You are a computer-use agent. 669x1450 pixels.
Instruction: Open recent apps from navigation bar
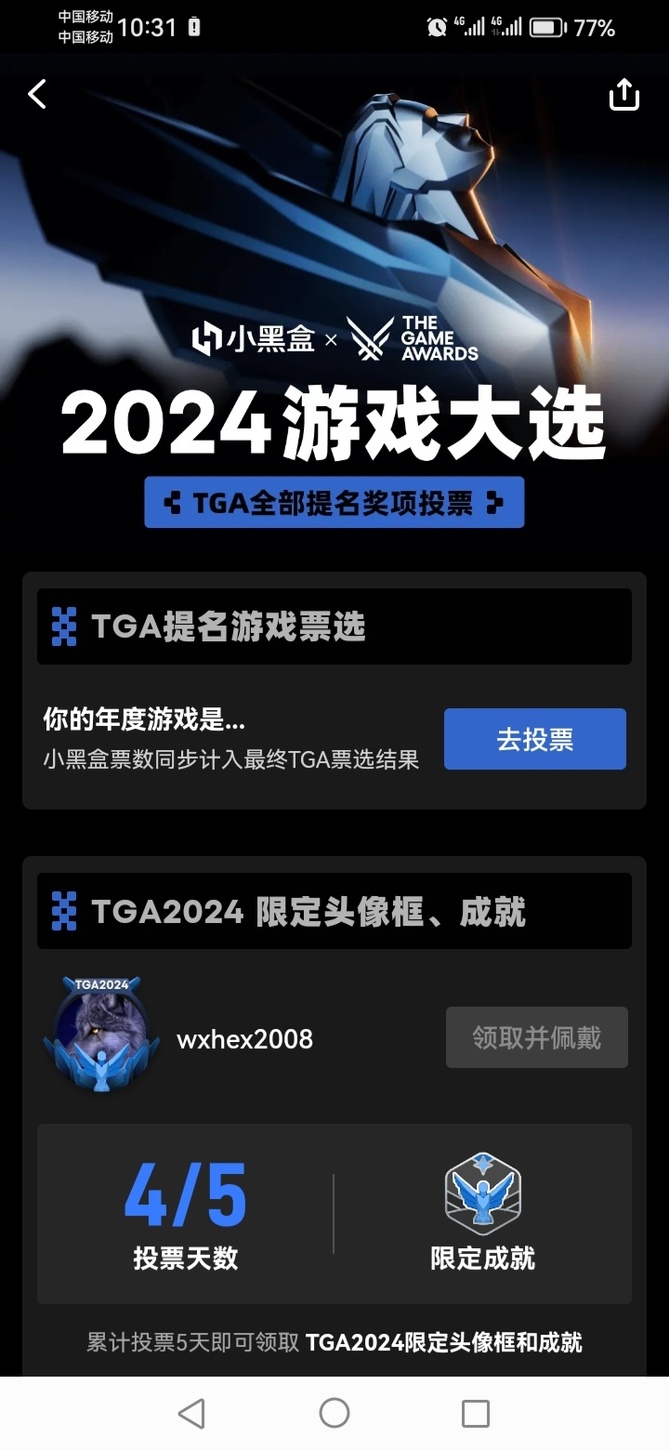pos(475,1413)
